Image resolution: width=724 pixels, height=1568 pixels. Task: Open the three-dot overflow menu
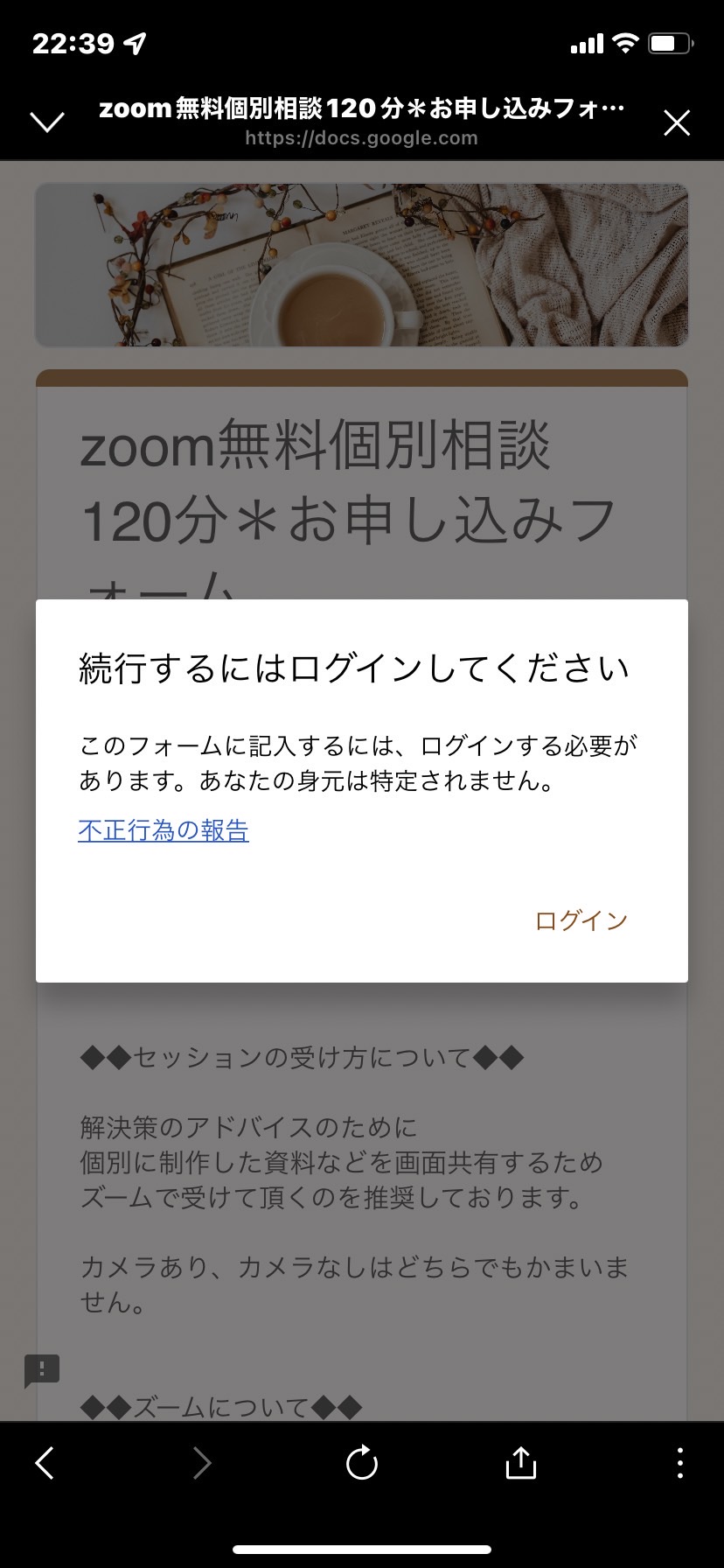(679, 1462)
